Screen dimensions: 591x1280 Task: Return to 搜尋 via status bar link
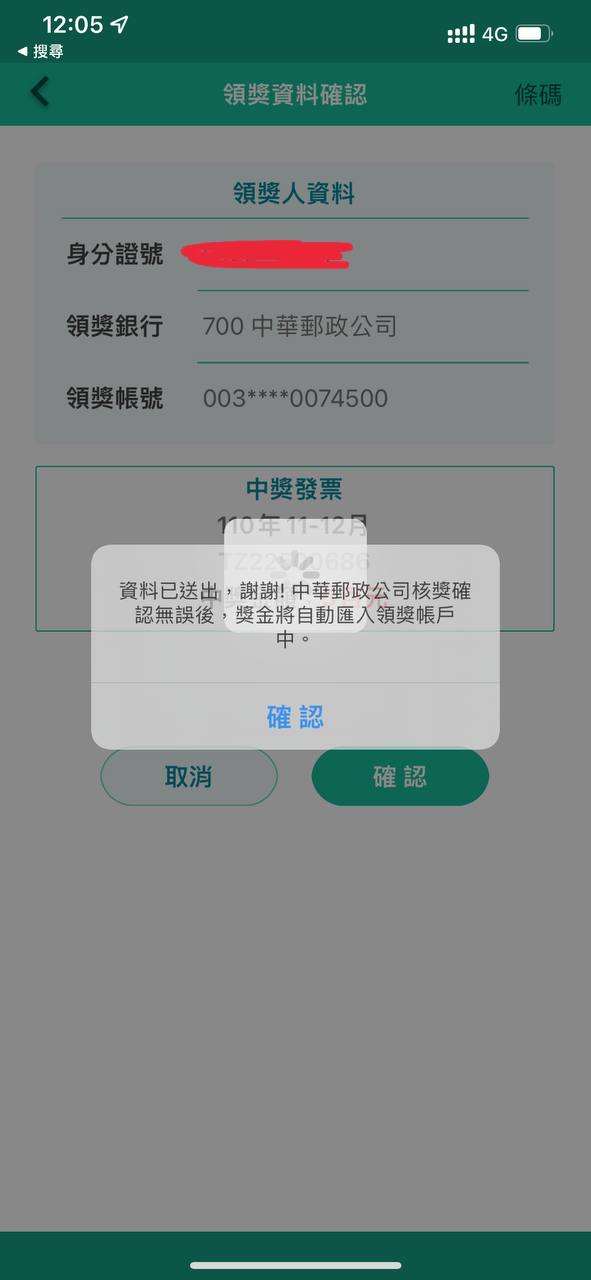(40, 51)
